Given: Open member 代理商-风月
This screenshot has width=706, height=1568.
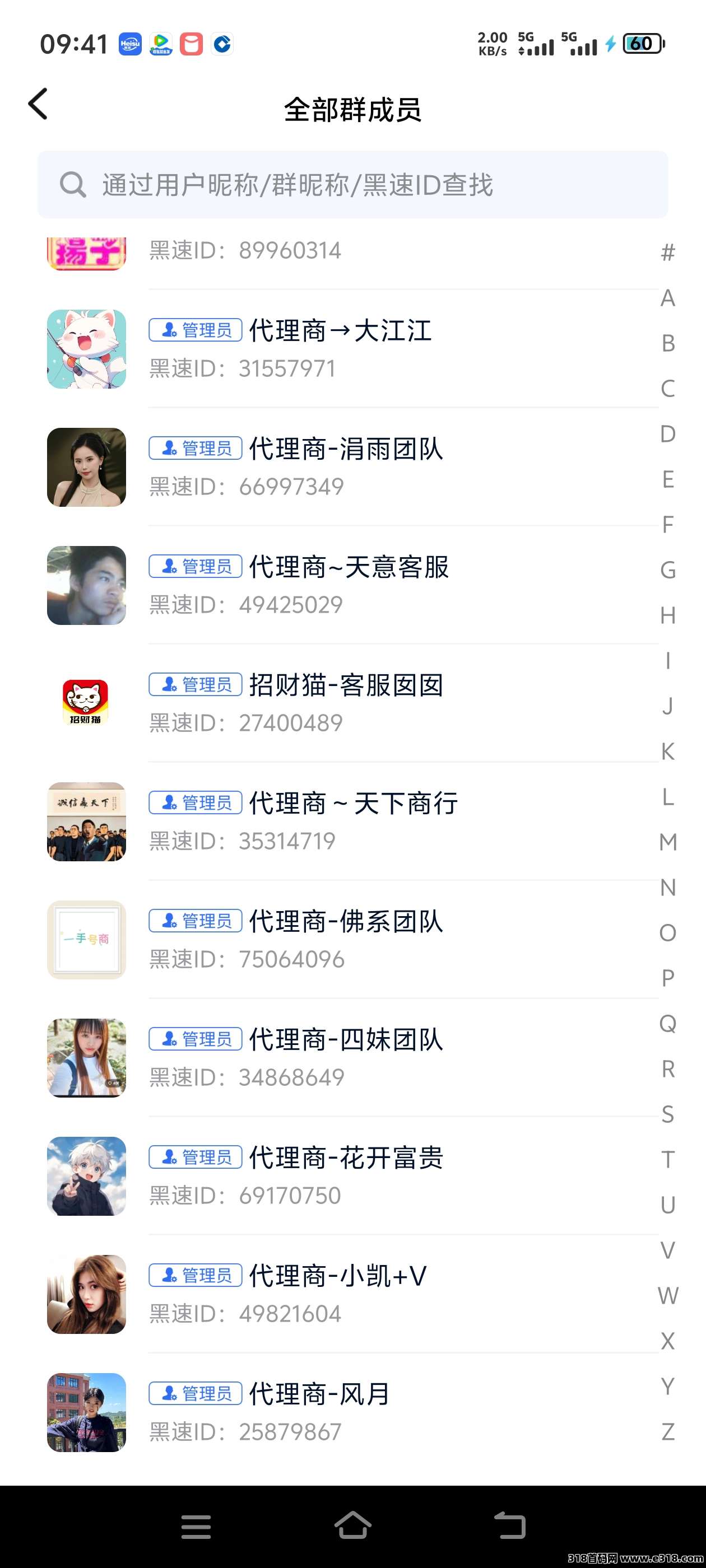Looking at the screenshot, I should pyautogui.click(x=341, y=1412).
